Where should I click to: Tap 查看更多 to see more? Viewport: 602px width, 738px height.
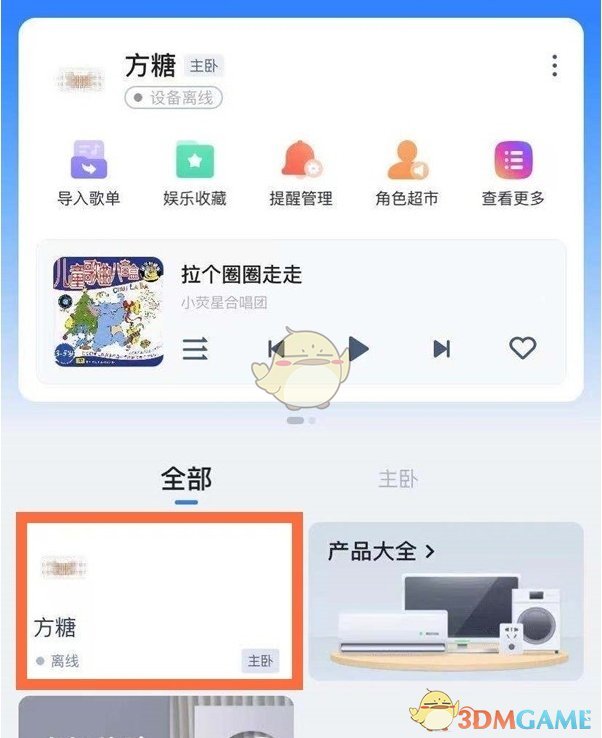click(x=513, y=173)
